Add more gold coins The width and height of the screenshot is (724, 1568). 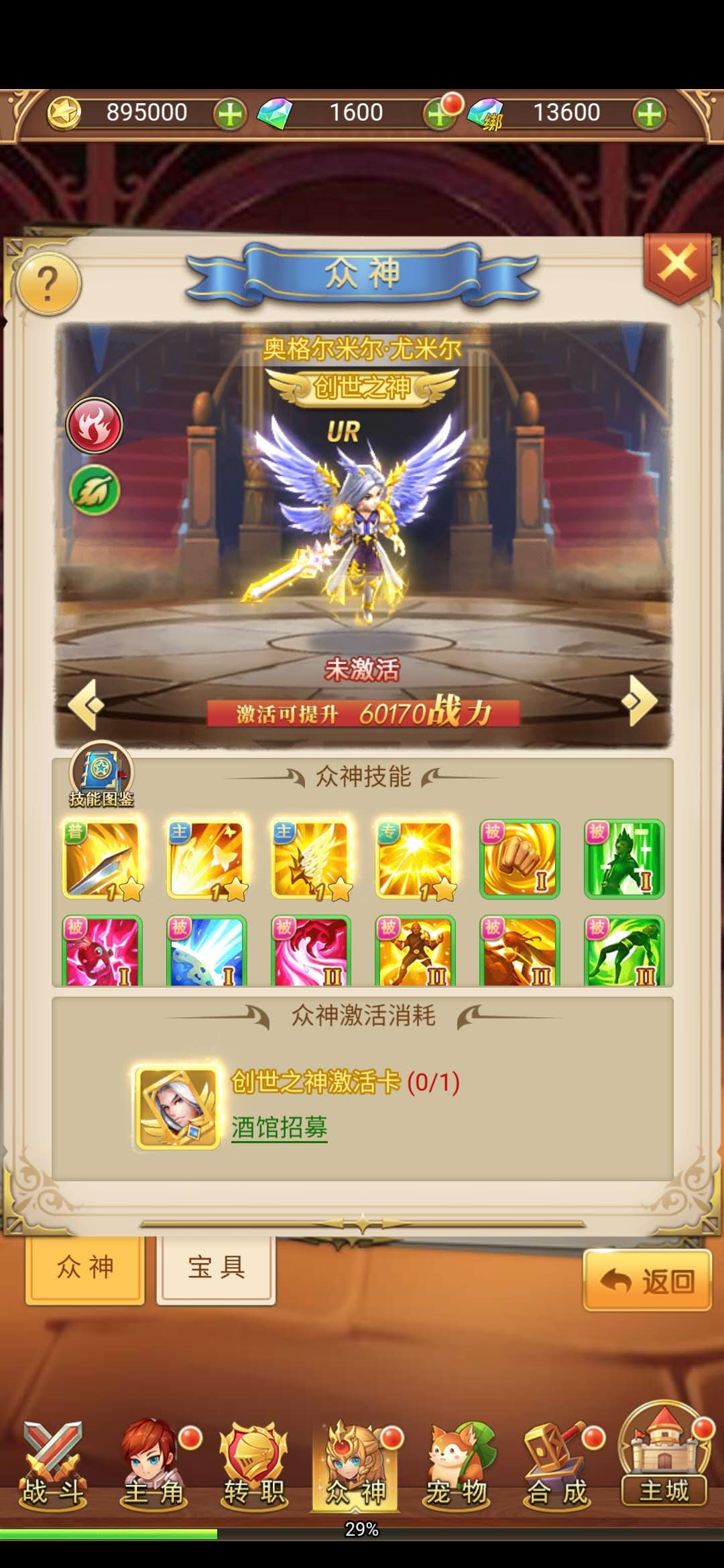click(x=230, y=114)
